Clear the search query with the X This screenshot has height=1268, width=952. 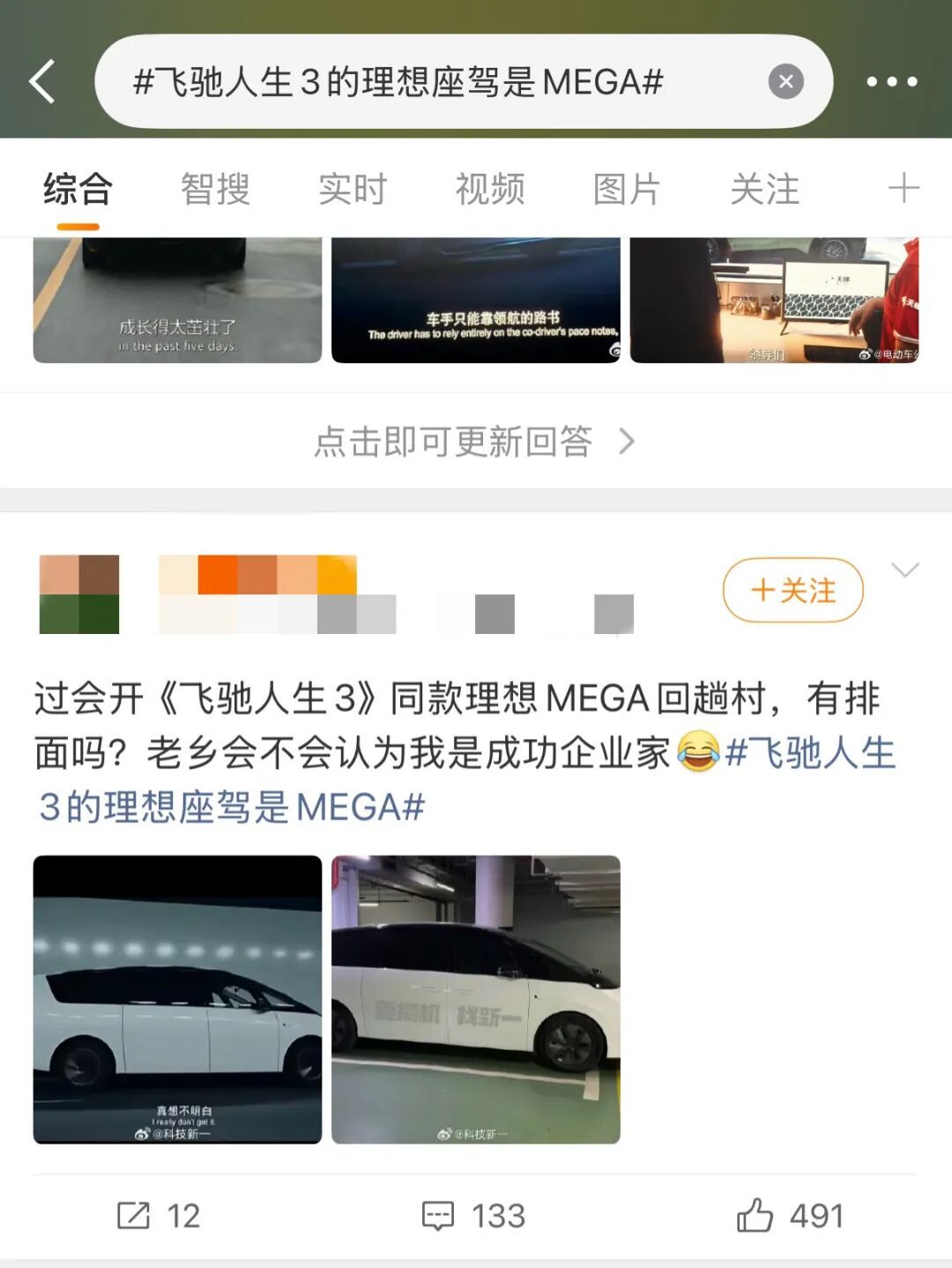pos(785,82)
